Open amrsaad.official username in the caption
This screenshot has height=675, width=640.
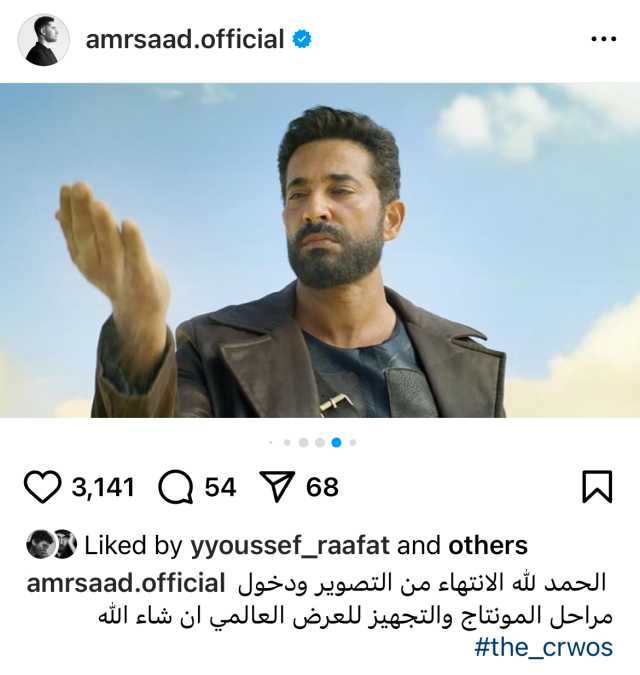(x=125, y=582)
